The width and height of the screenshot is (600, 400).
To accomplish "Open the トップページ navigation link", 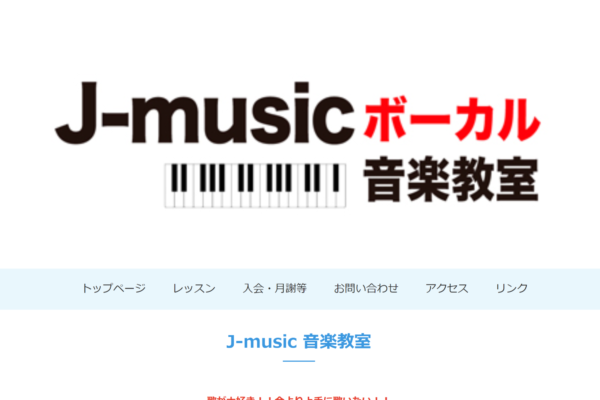I will [x=113, y=288].
